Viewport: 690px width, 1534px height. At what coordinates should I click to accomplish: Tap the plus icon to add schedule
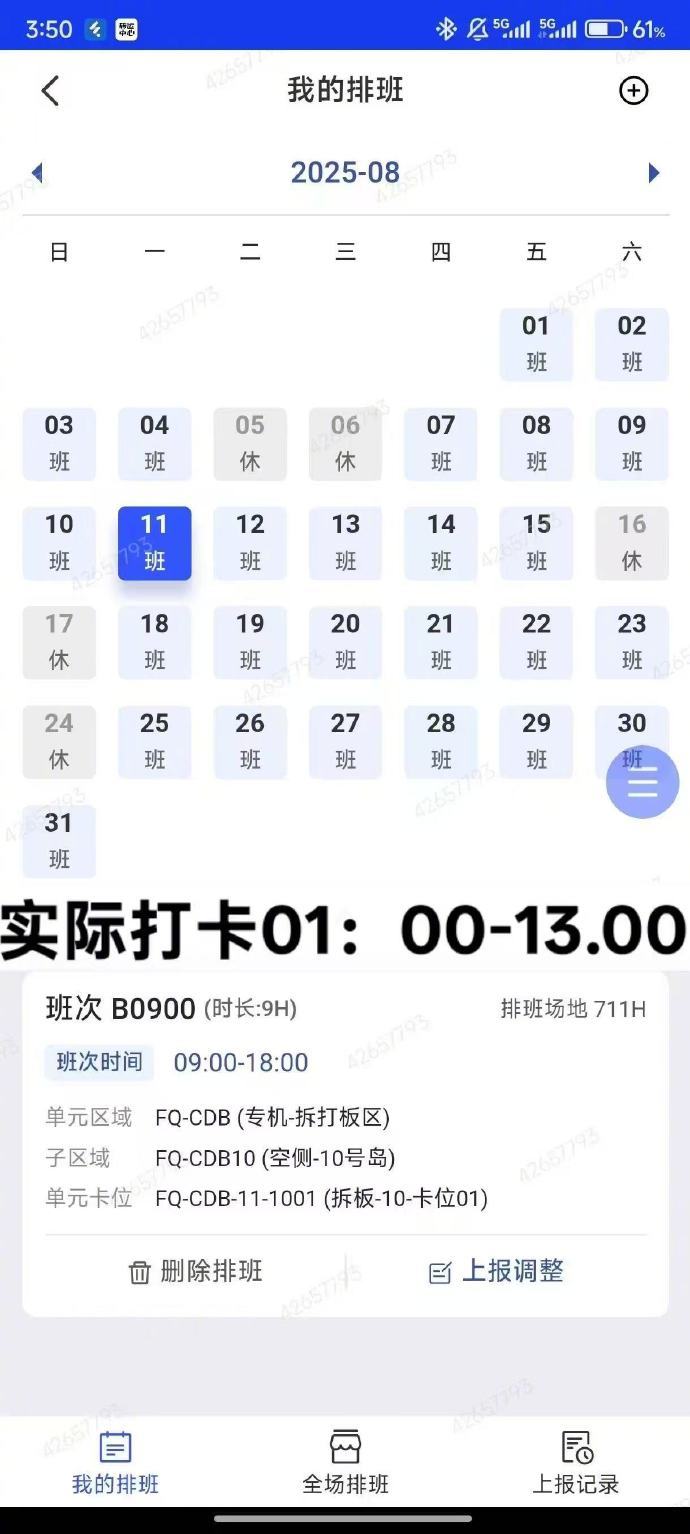tap(634, 91)
